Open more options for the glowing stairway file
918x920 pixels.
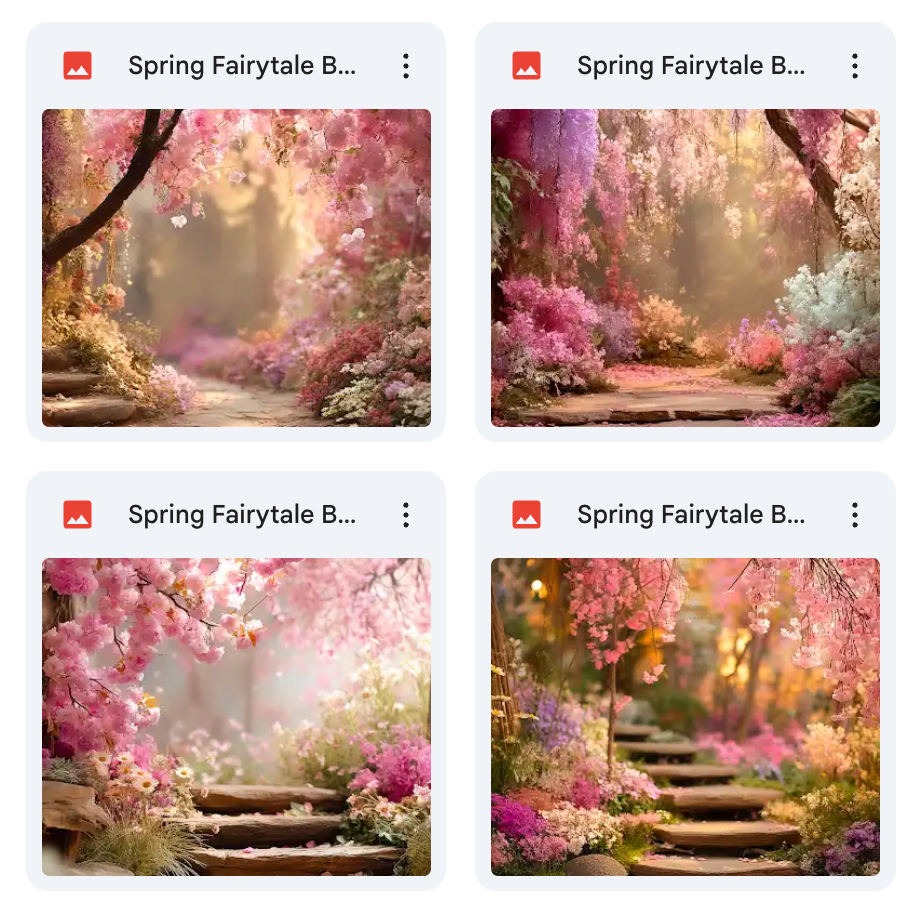[x=854, y=516]
